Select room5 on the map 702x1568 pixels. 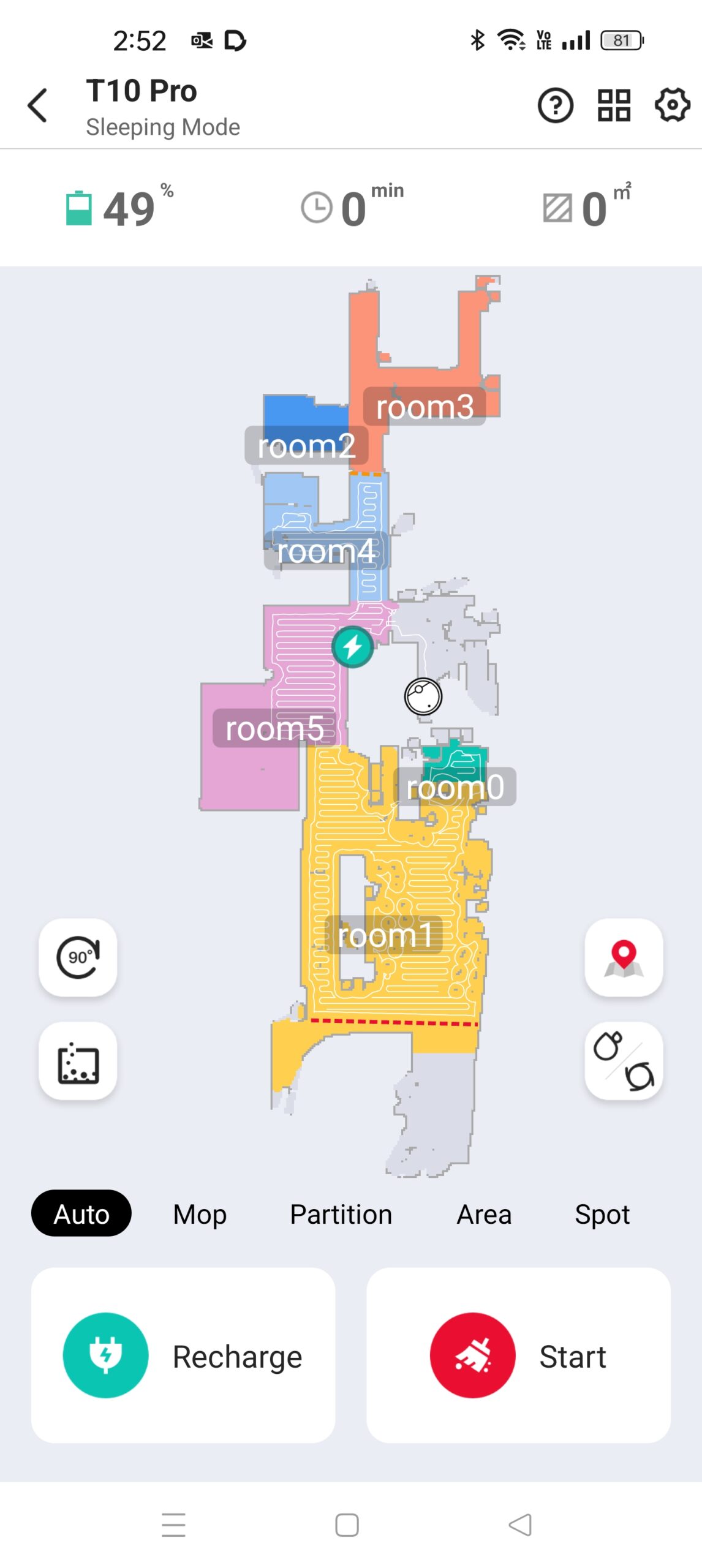click(274, 728)
